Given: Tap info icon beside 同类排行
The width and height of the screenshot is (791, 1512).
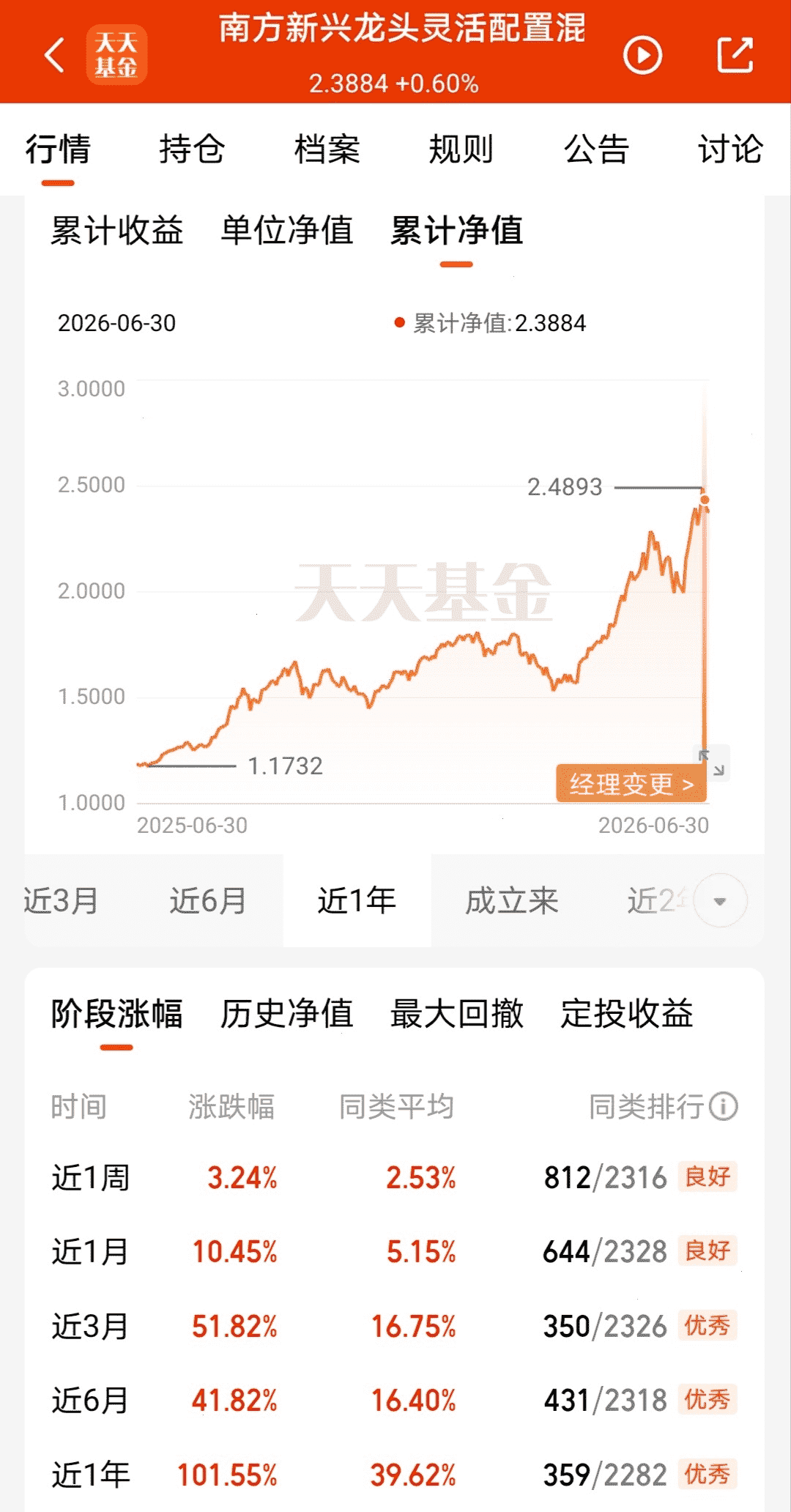Looking at the screenshot, I should click(x=724, y=1106).
